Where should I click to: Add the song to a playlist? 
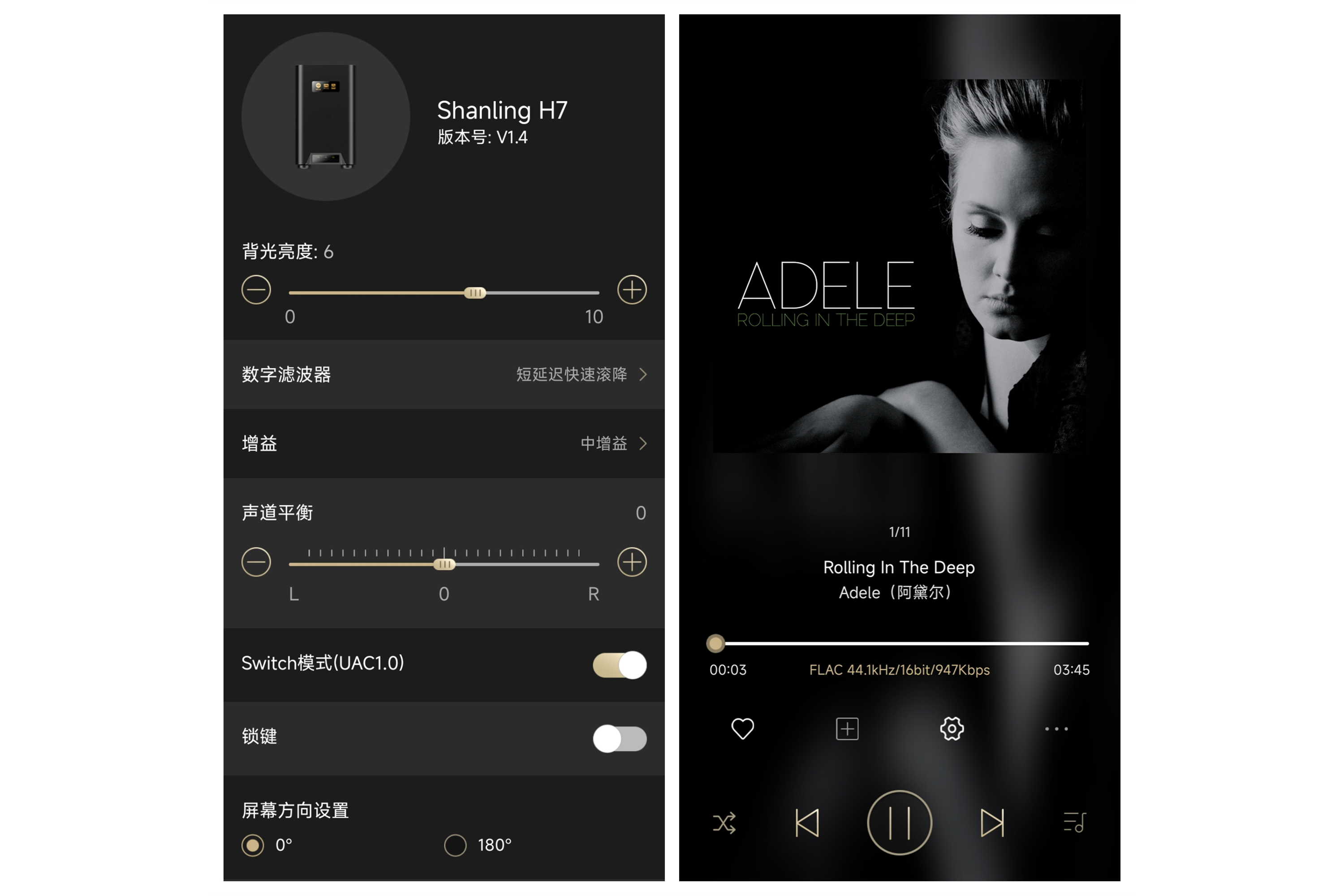click(847, 728)
